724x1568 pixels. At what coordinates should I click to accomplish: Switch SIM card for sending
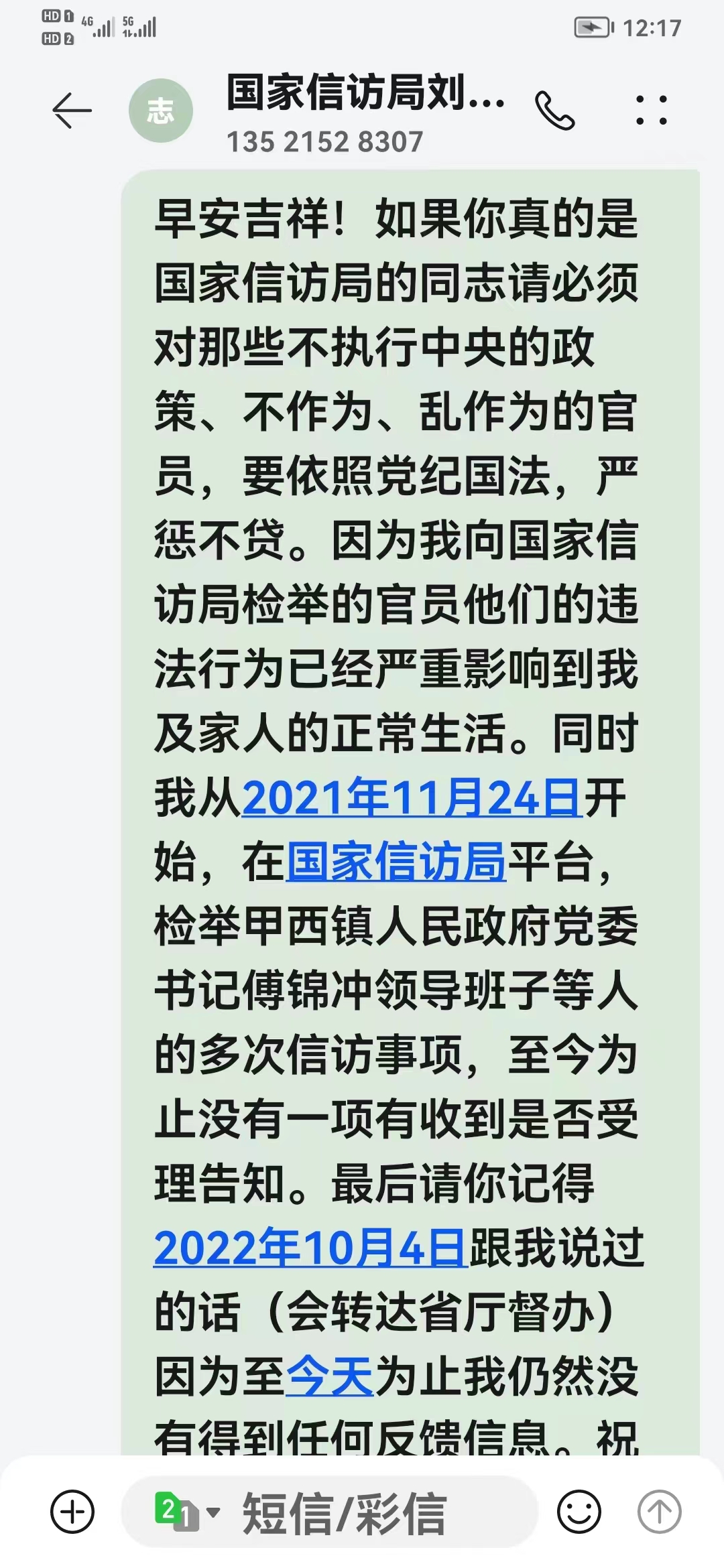tap(186, 1512)
